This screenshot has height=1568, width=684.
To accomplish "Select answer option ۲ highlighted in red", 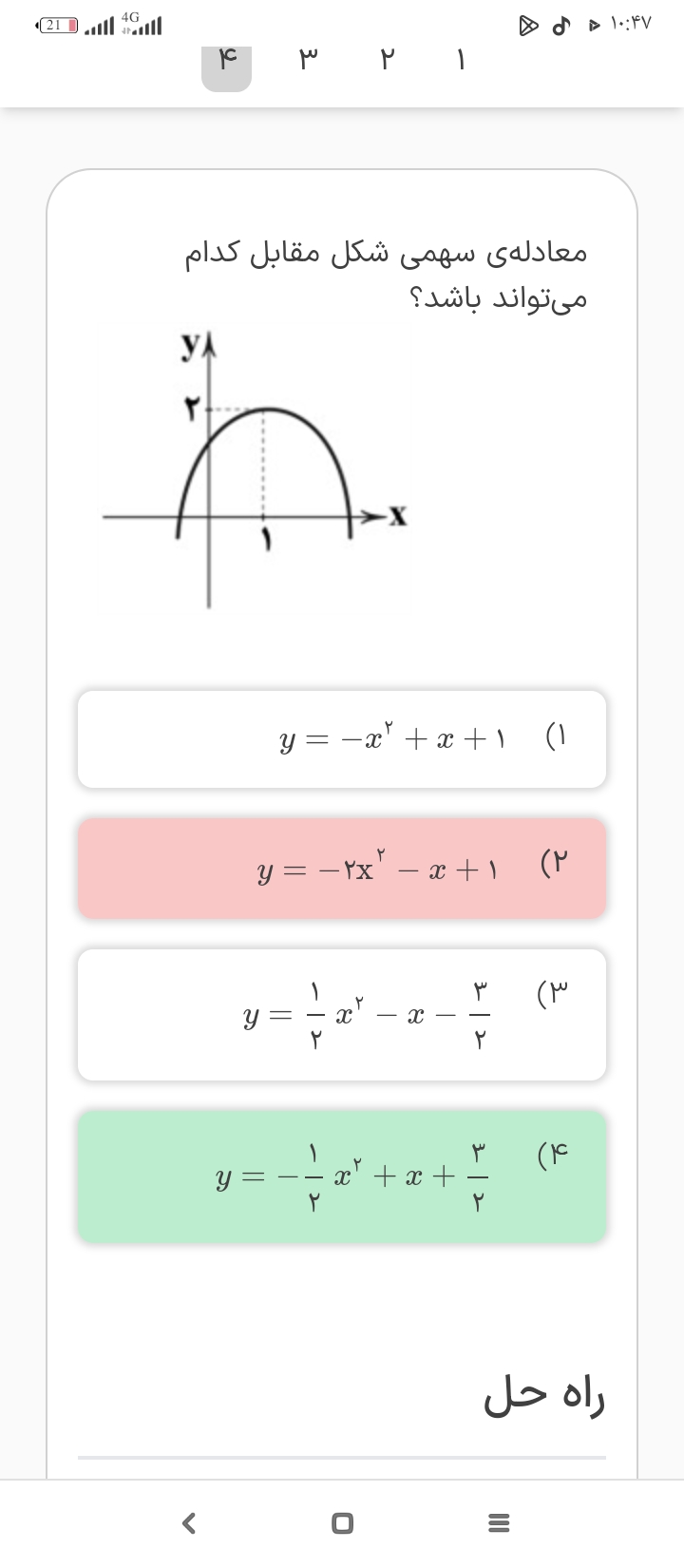I will tap(342, 868).
